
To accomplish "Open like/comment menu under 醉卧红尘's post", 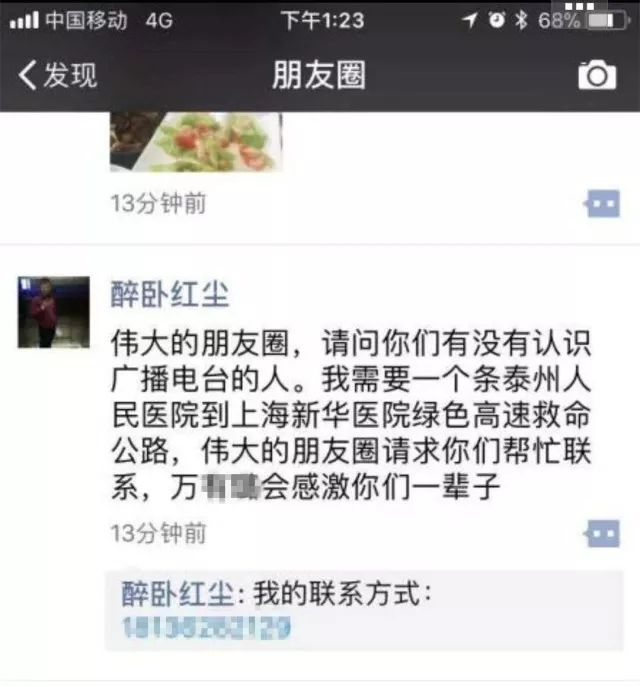I will [x=601, y=533].
